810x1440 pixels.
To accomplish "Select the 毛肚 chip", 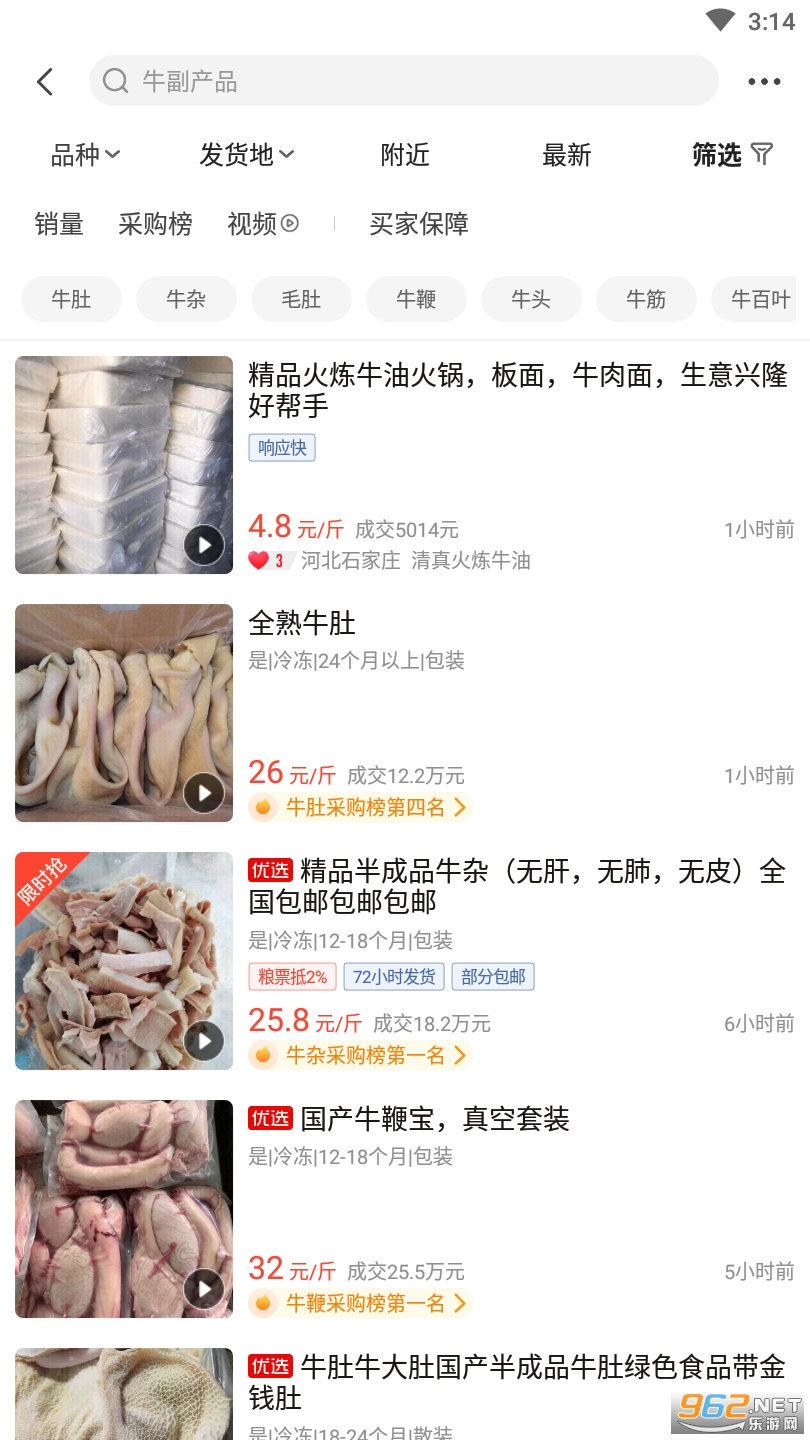I will point(301,299).
